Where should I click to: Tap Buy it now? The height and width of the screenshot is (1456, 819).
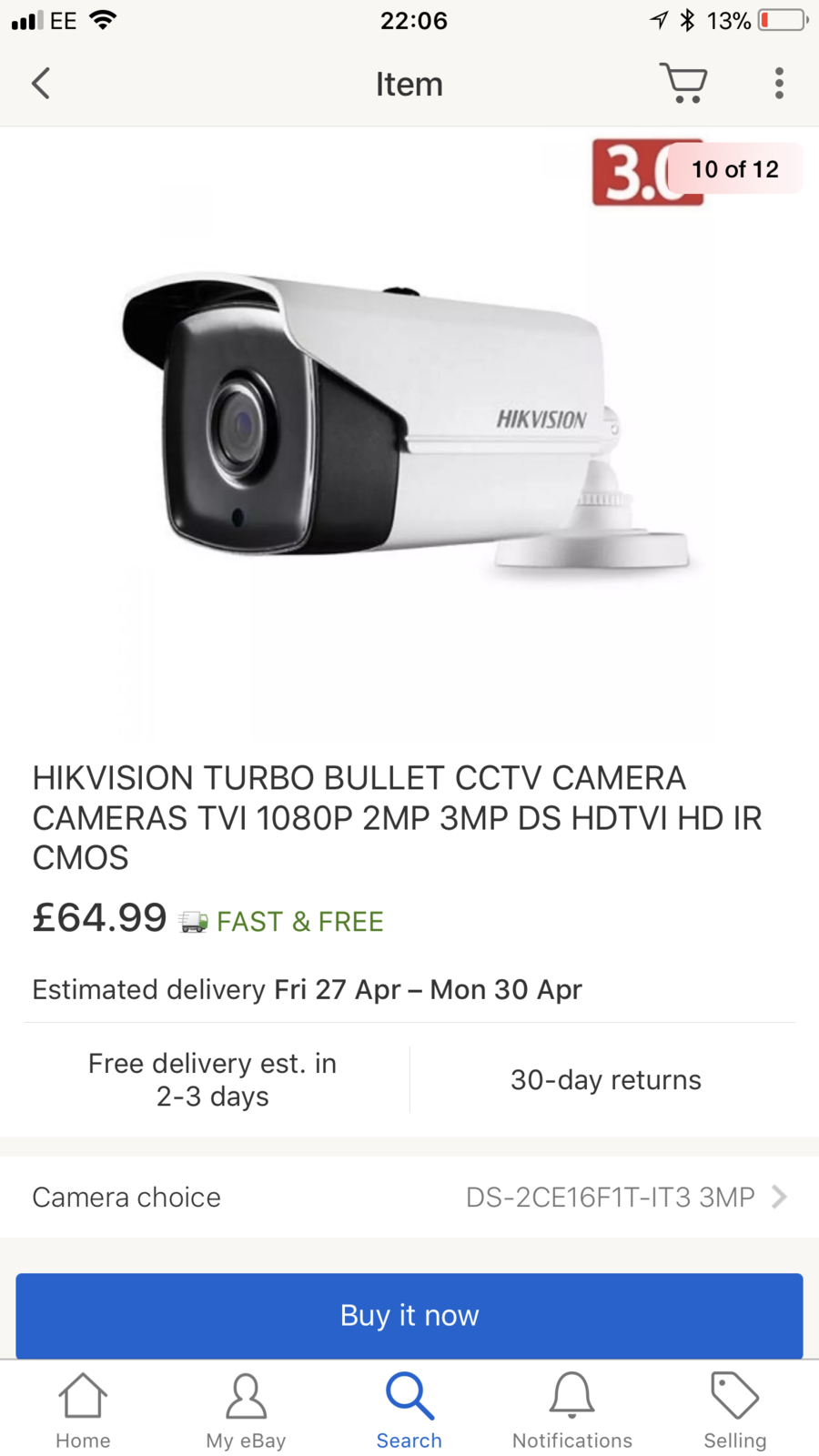coord(409,1315)
